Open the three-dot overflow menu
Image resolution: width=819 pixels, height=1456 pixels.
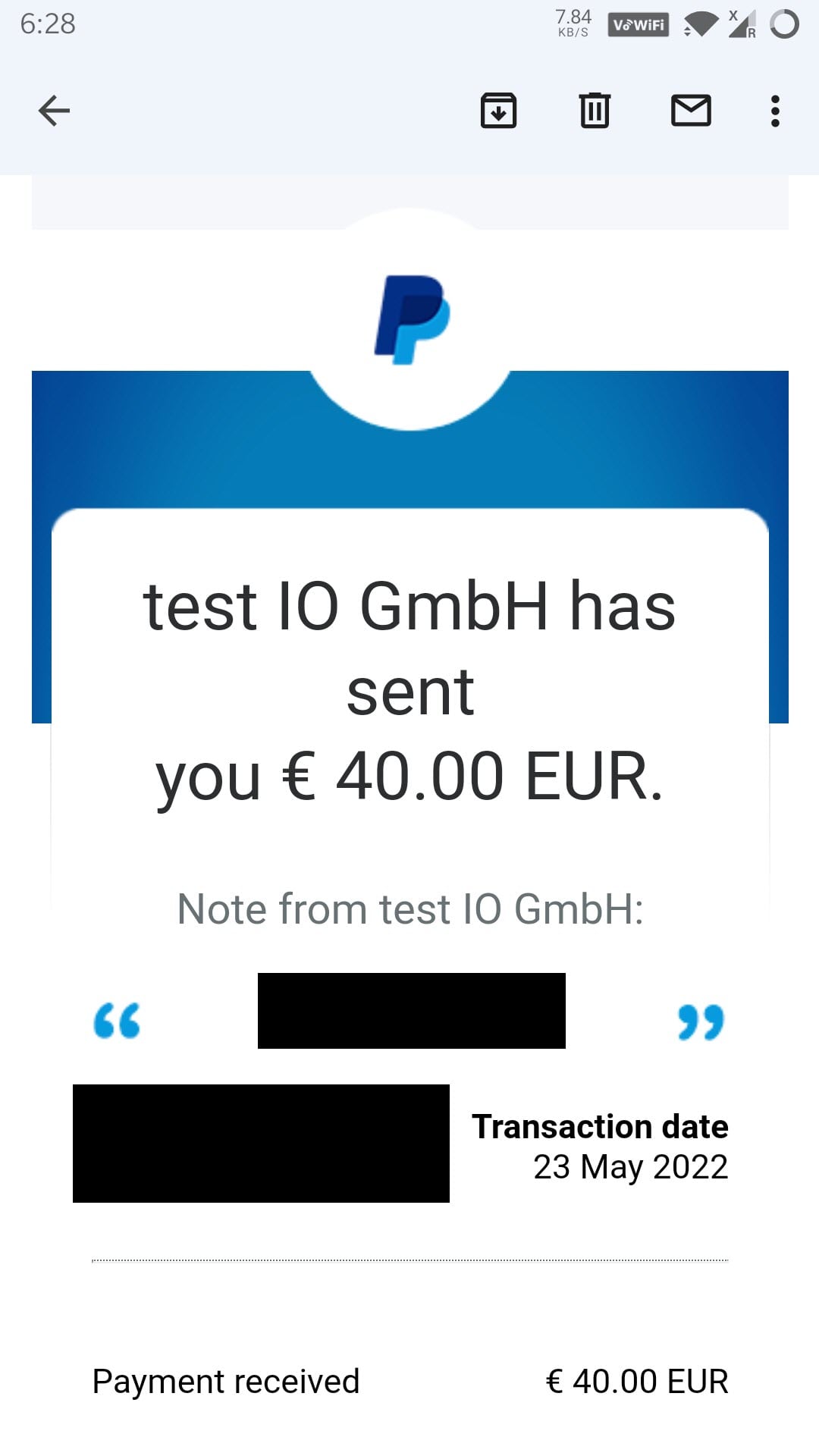tap(774, 111)
